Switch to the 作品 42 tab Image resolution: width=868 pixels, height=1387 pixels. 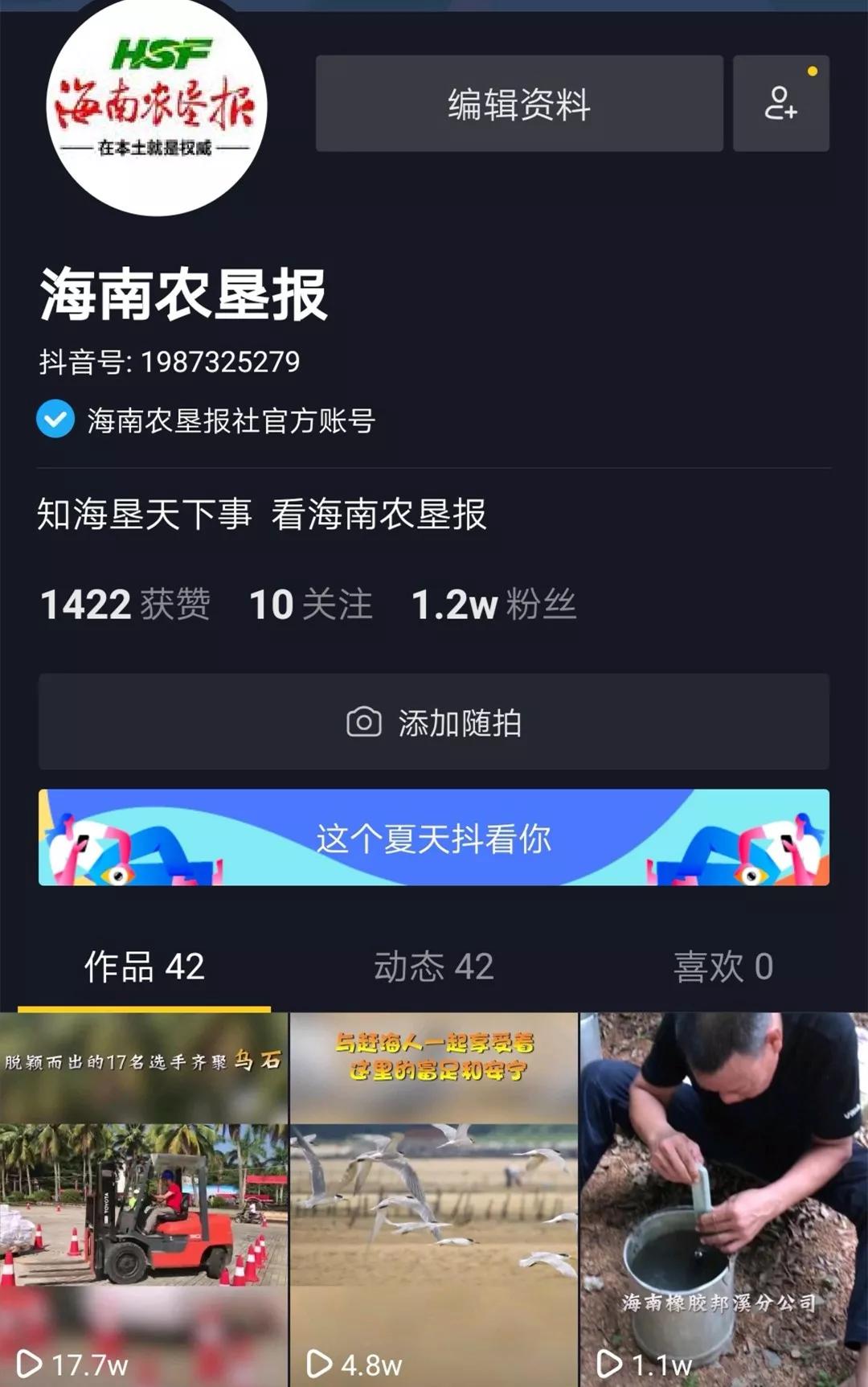(x=145, y=966)
